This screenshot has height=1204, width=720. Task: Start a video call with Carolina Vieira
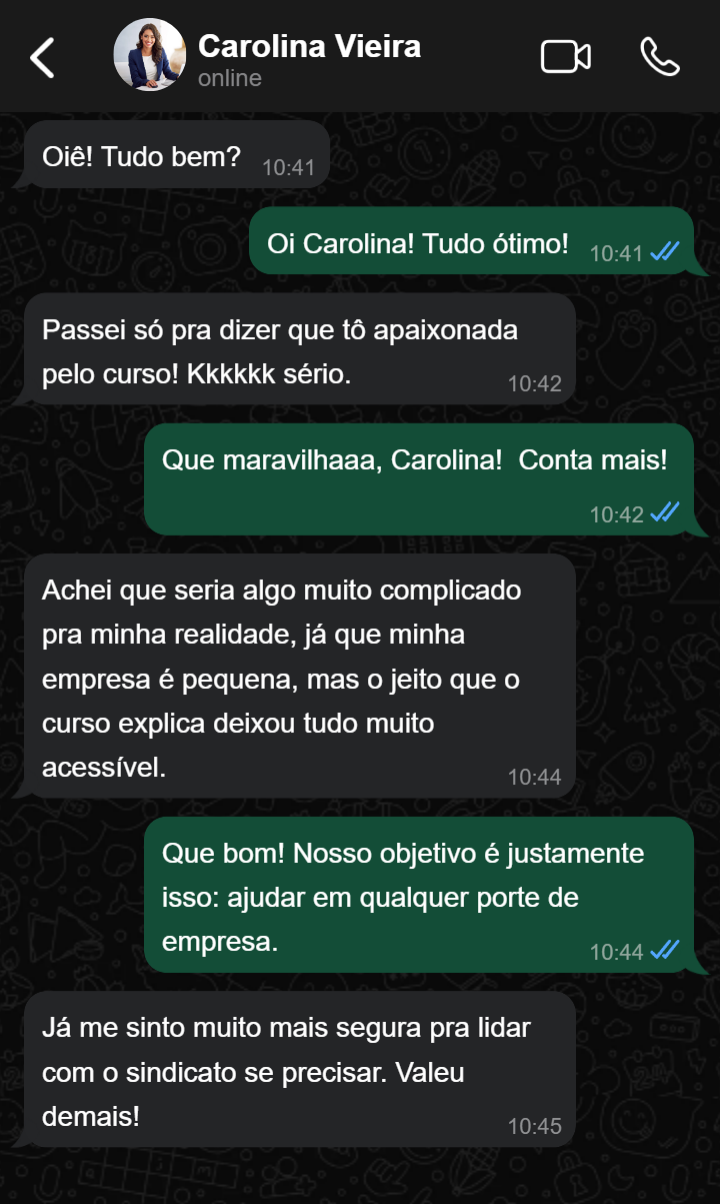[x=566, y=56]
